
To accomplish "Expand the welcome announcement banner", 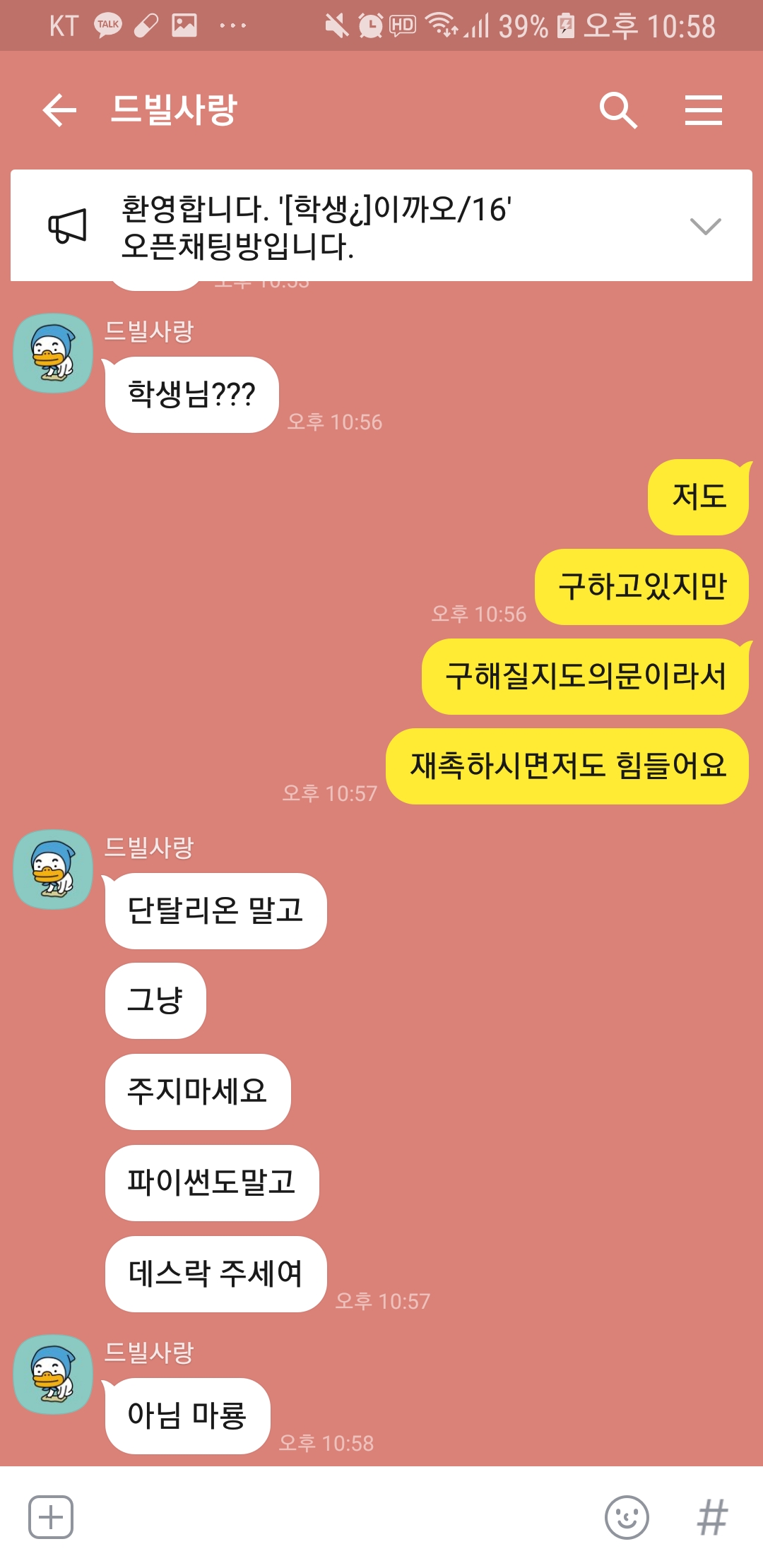I will pos(704,226).
